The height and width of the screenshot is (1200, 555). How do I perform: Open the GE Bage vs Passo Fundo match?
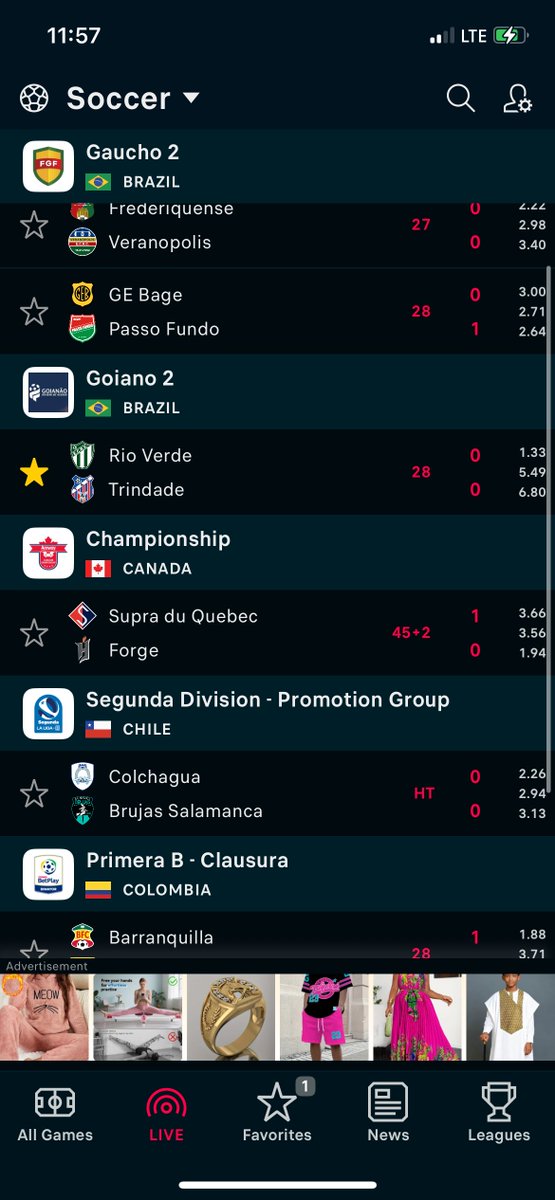coord(277,312)
